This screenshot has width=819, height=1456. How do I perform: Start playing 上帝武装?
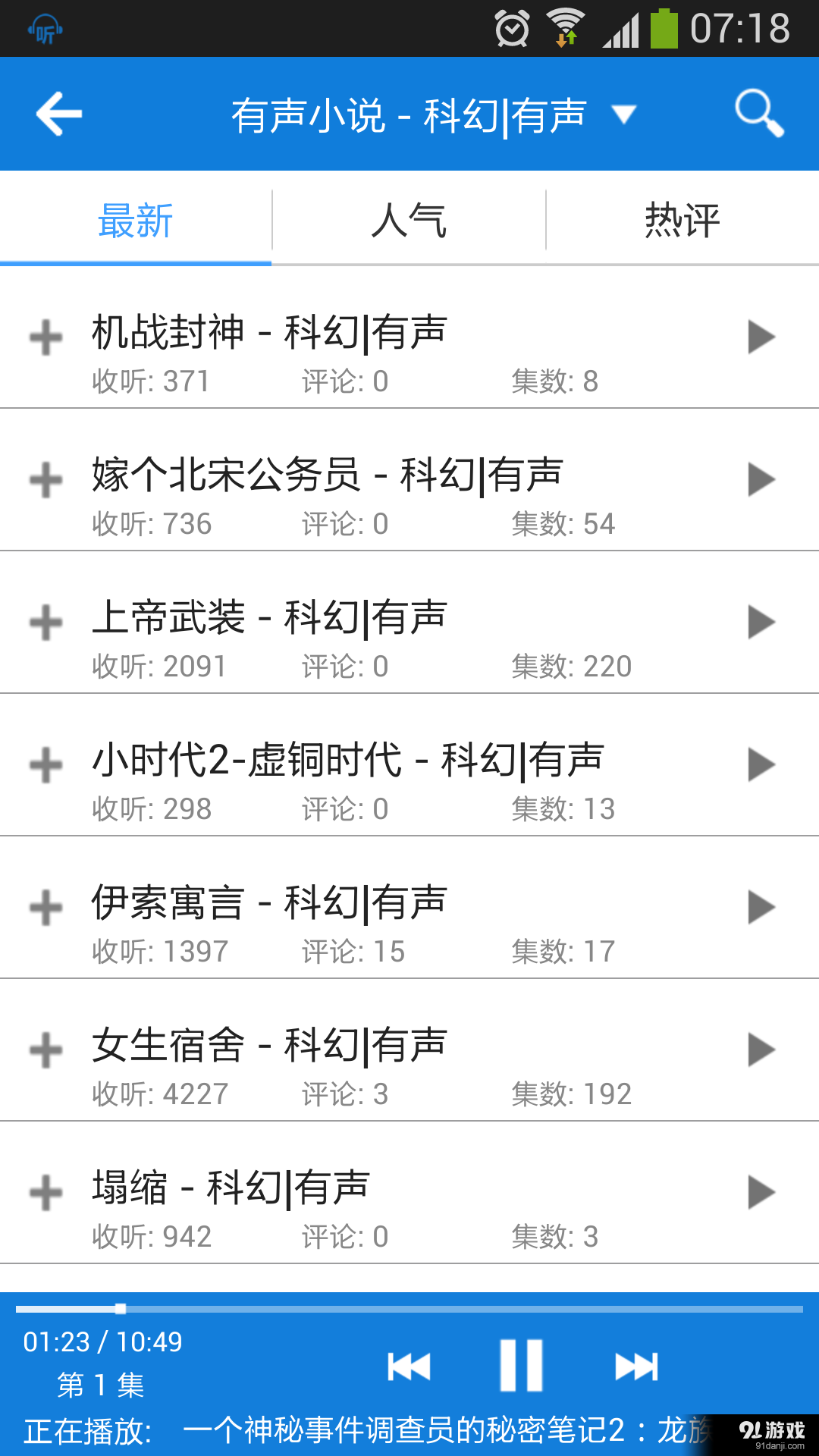tap(761, 622)
